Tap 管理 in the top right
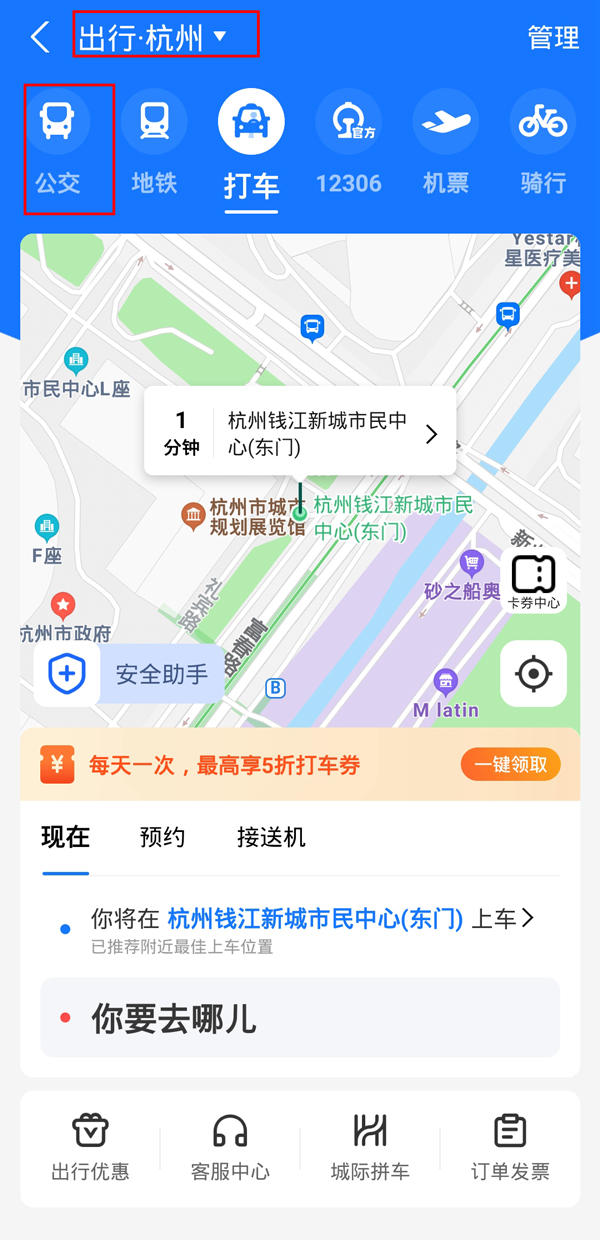Viewport: 600px width, 1240px height. coord(553,38)
